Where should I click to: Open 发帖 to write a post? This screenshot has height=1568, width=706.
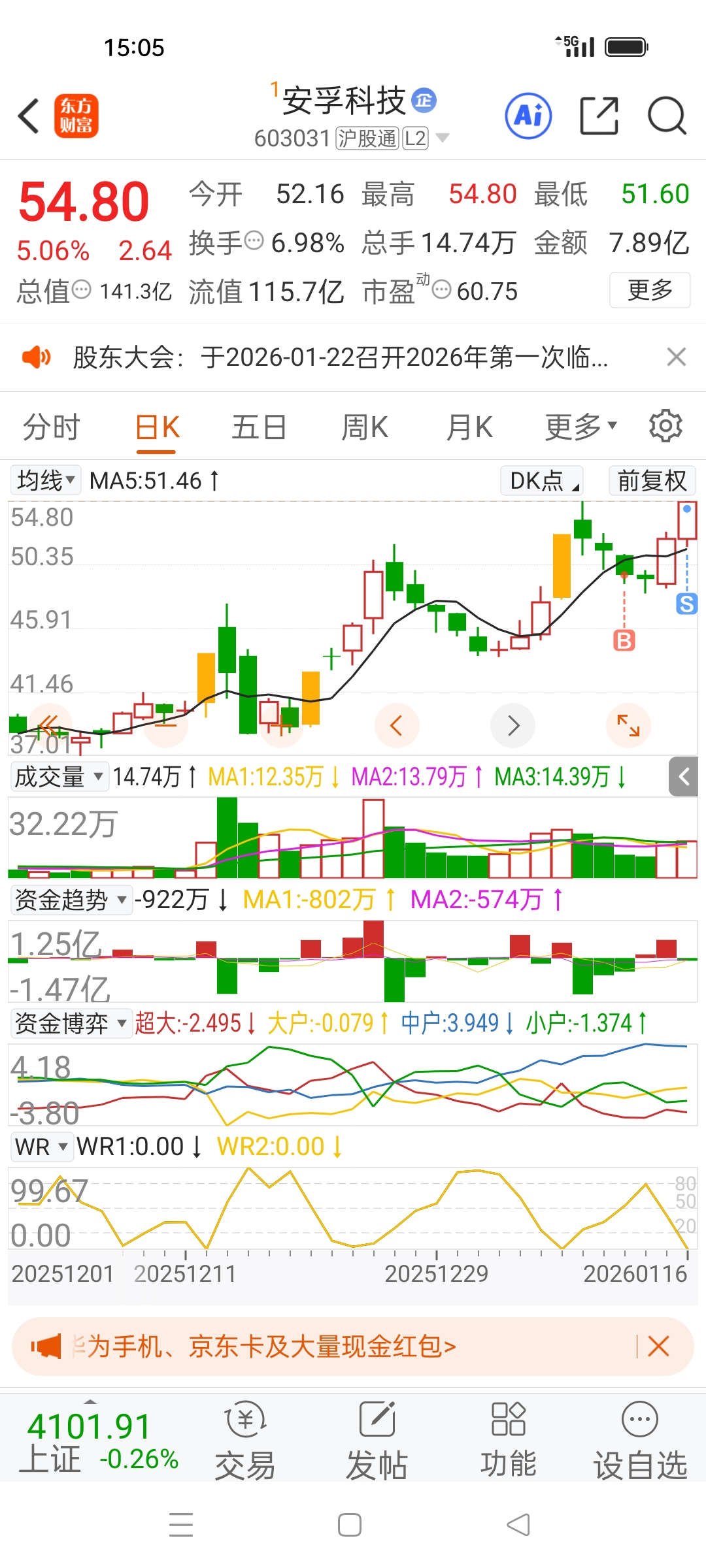pos(377,1441)
